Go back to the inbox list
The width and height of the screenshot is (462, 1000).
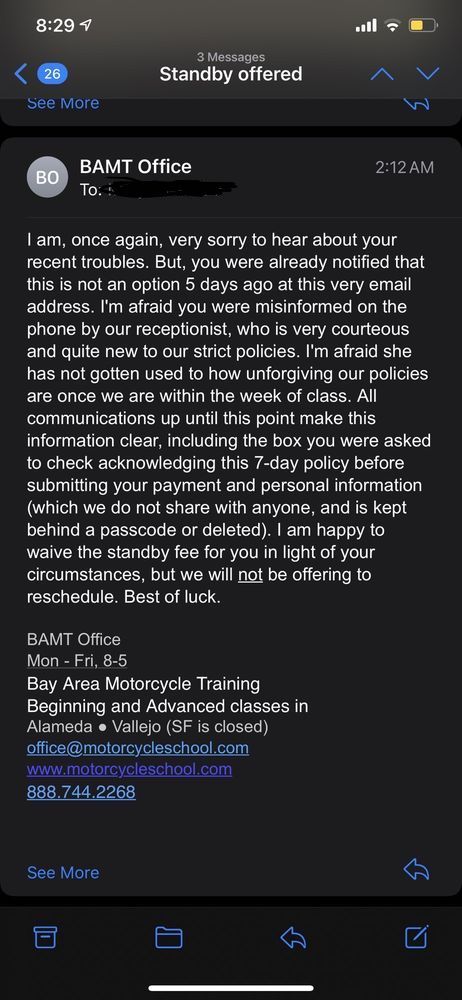coord(41,74)
